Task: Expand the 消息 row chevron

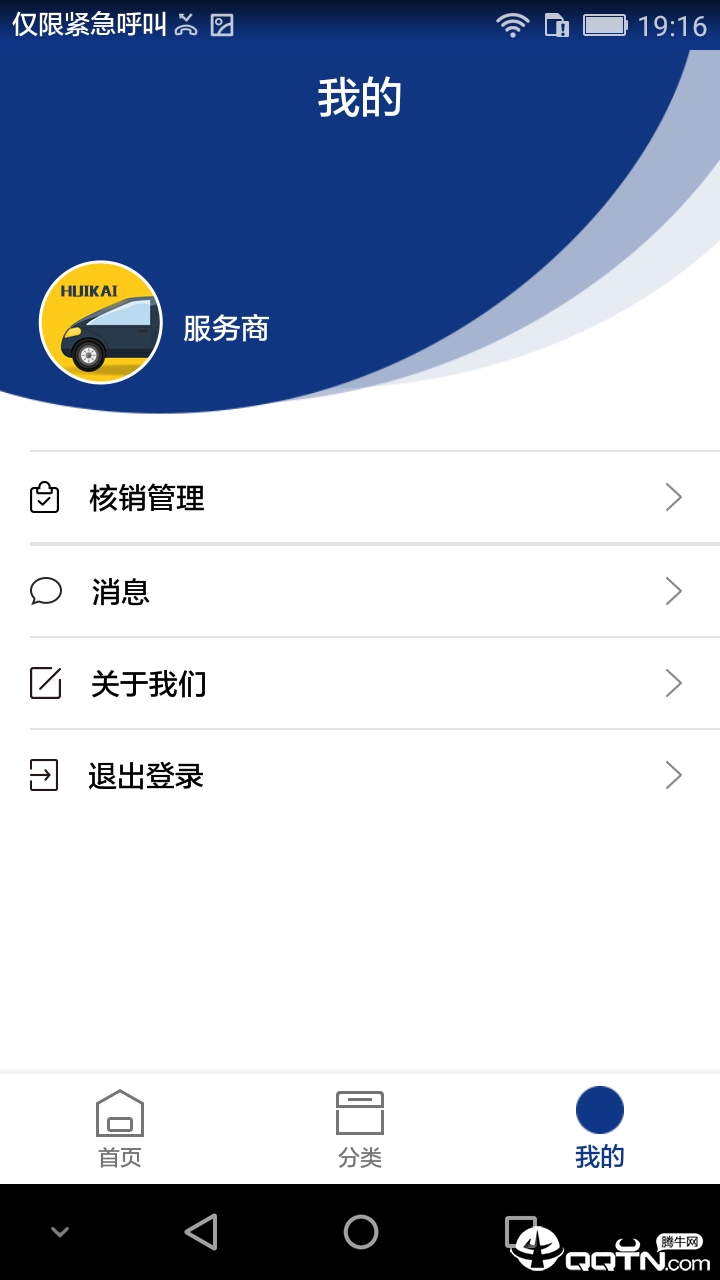Action: (x=674, y=591)
